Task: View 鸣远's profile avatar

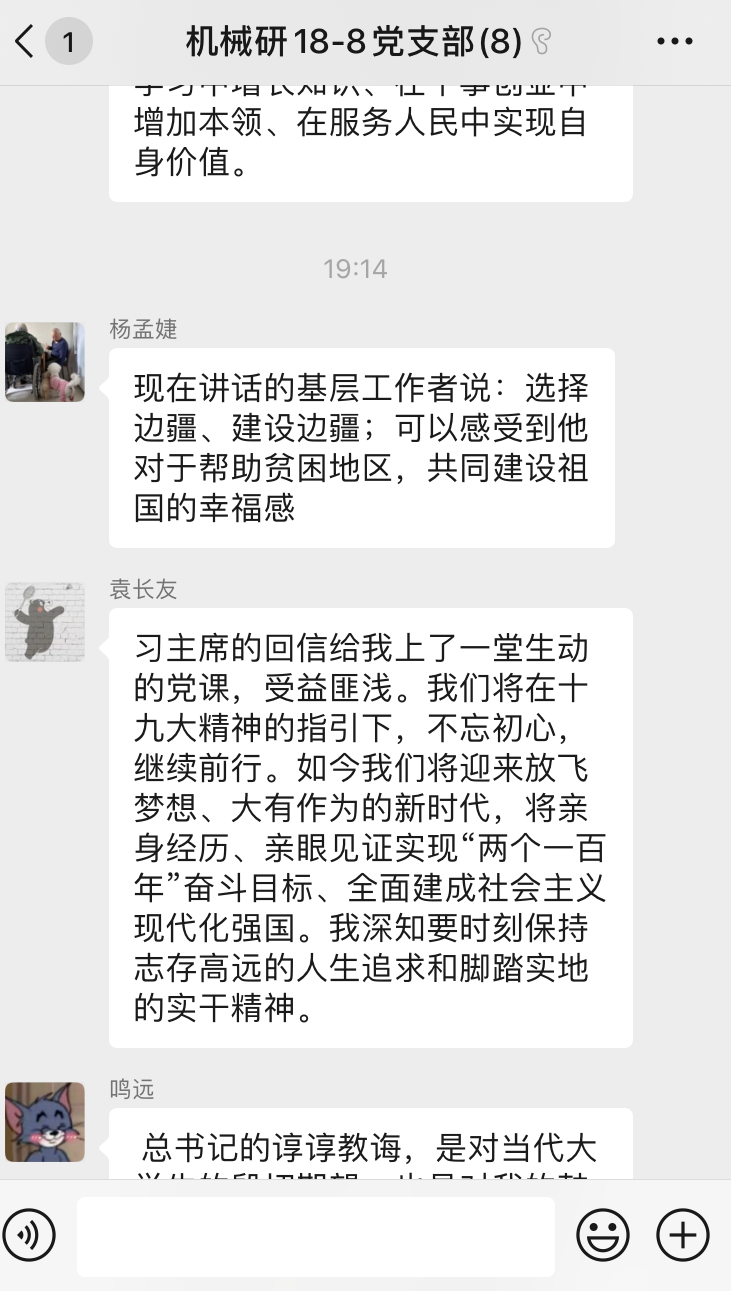Action: pyautogui.click(x=45, y=1122)
